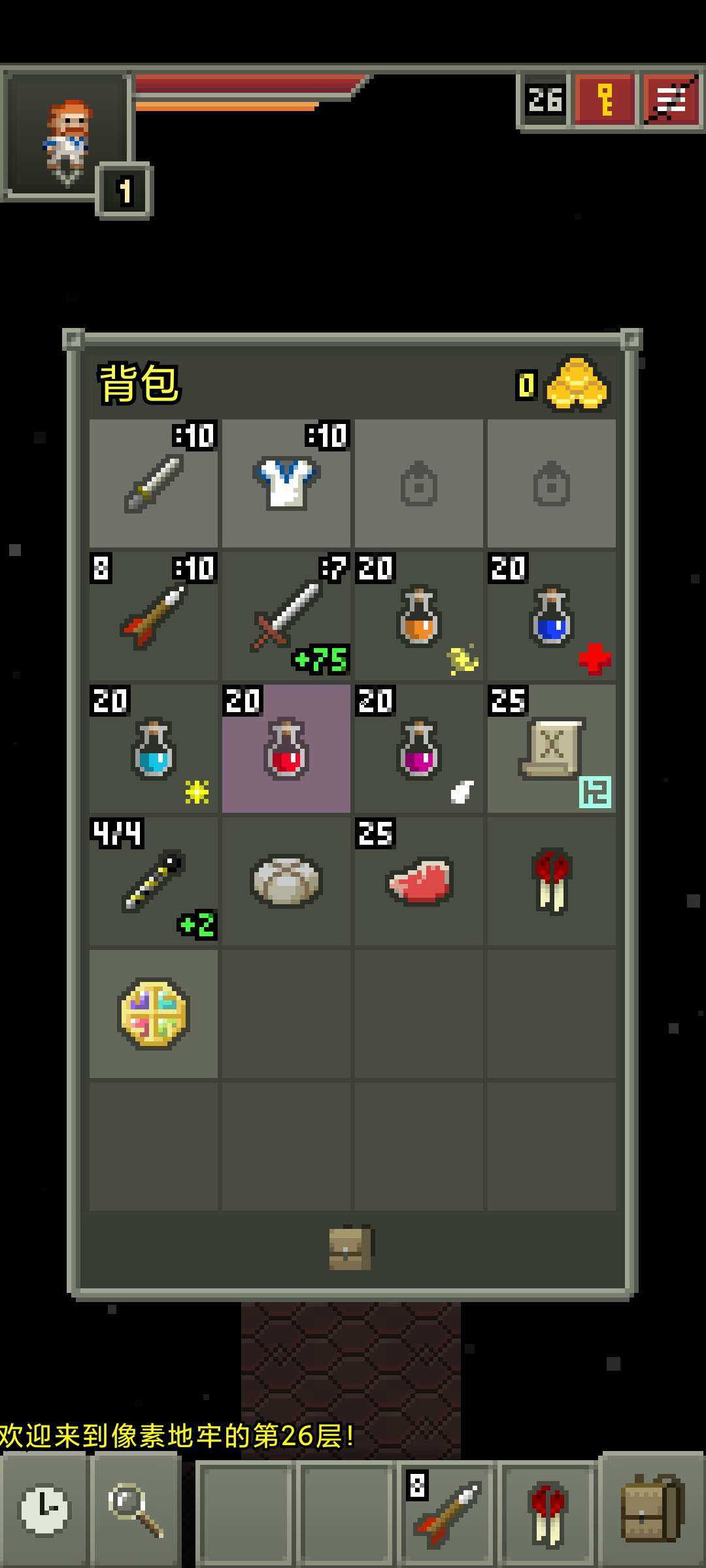Select the throwing dart stack in backpack
This screenshot has width=706, height=1568.
tap(154, 616)
